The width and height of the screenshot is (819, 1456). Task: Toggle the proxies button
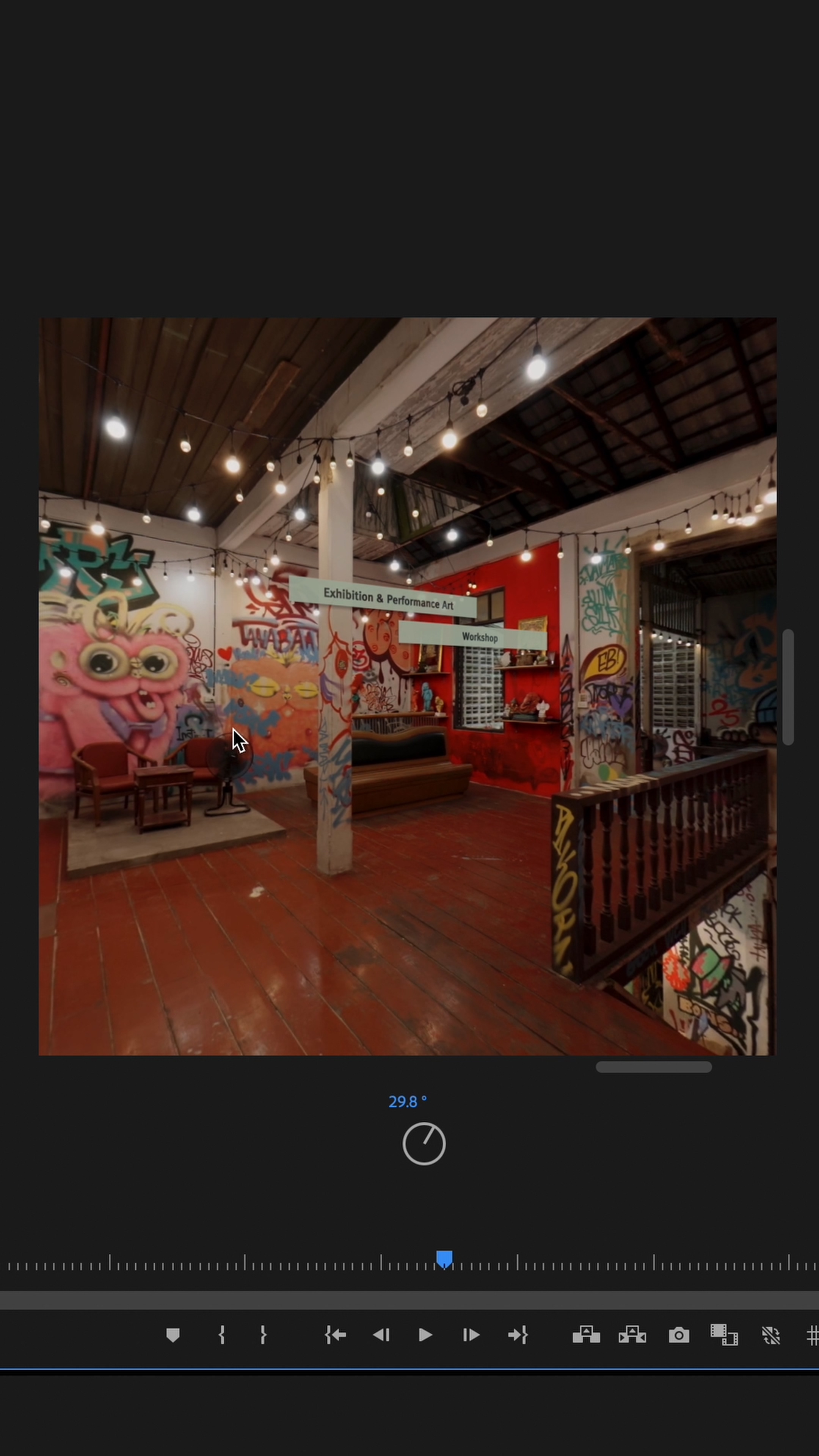(x=770, y=1335)
